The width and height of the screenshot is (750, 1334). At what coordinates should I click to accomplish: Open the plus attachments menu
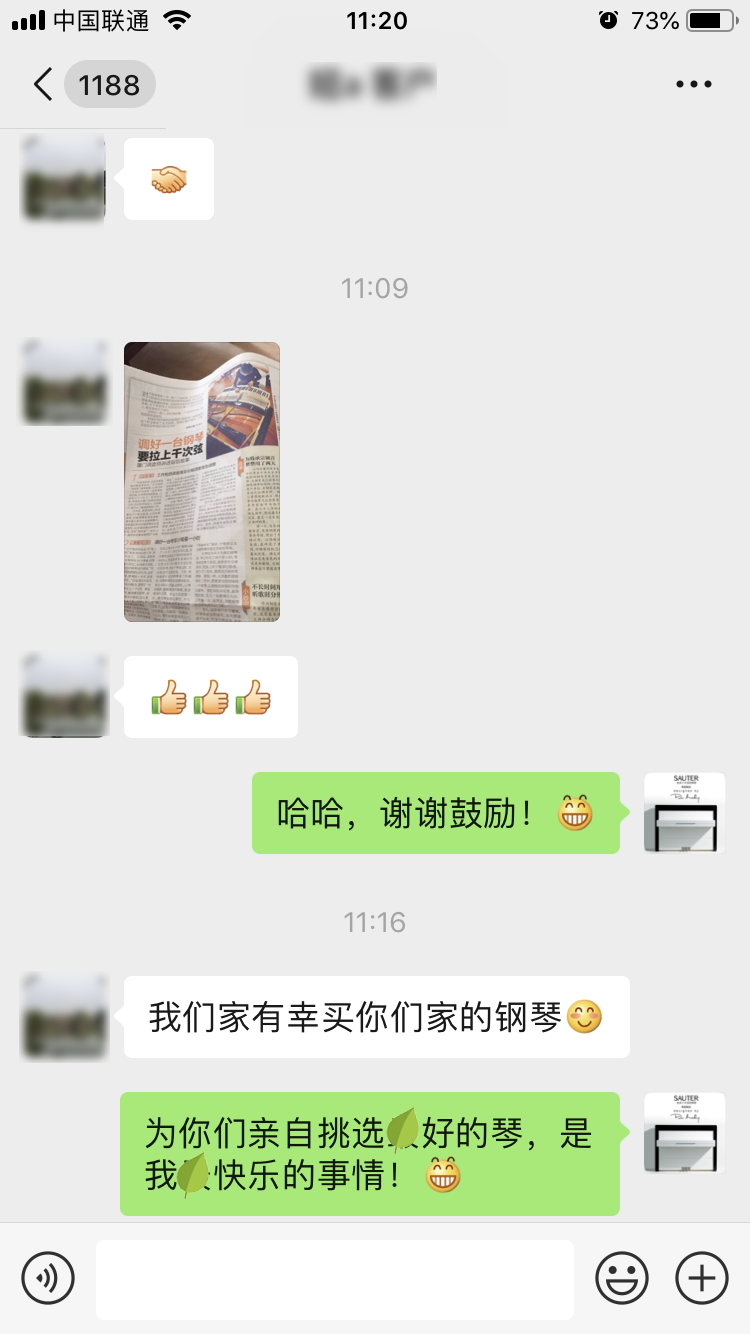tap(702, 1277)
